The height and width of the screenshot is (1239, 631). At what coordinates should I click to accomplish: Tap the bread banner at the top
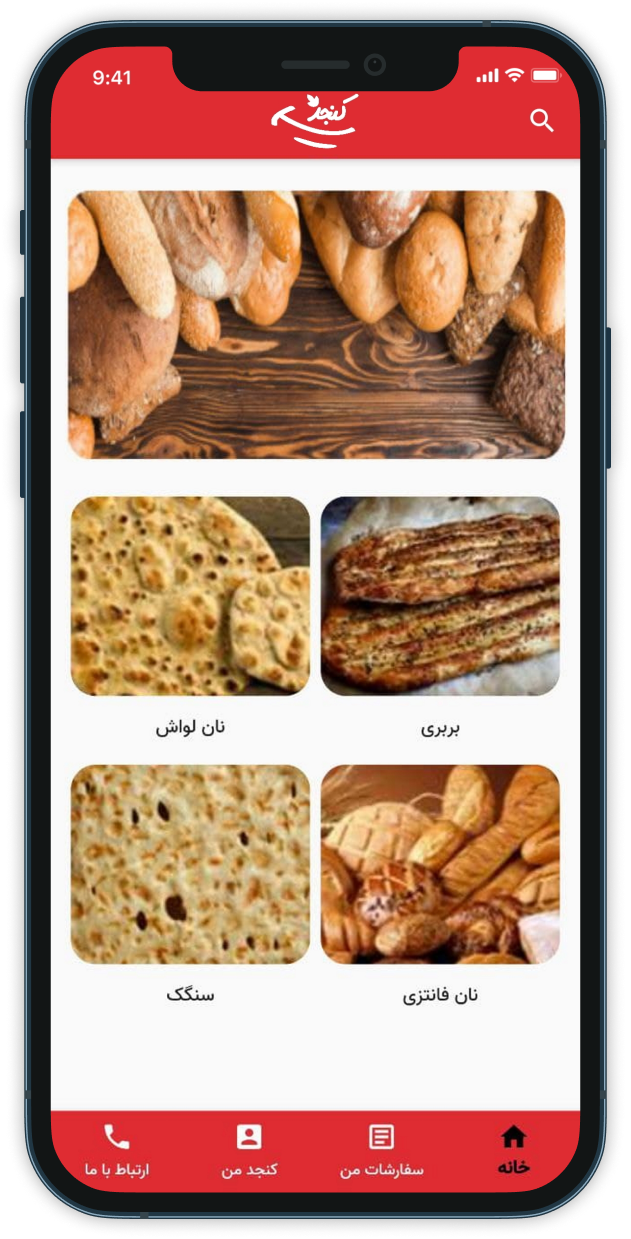316,324
